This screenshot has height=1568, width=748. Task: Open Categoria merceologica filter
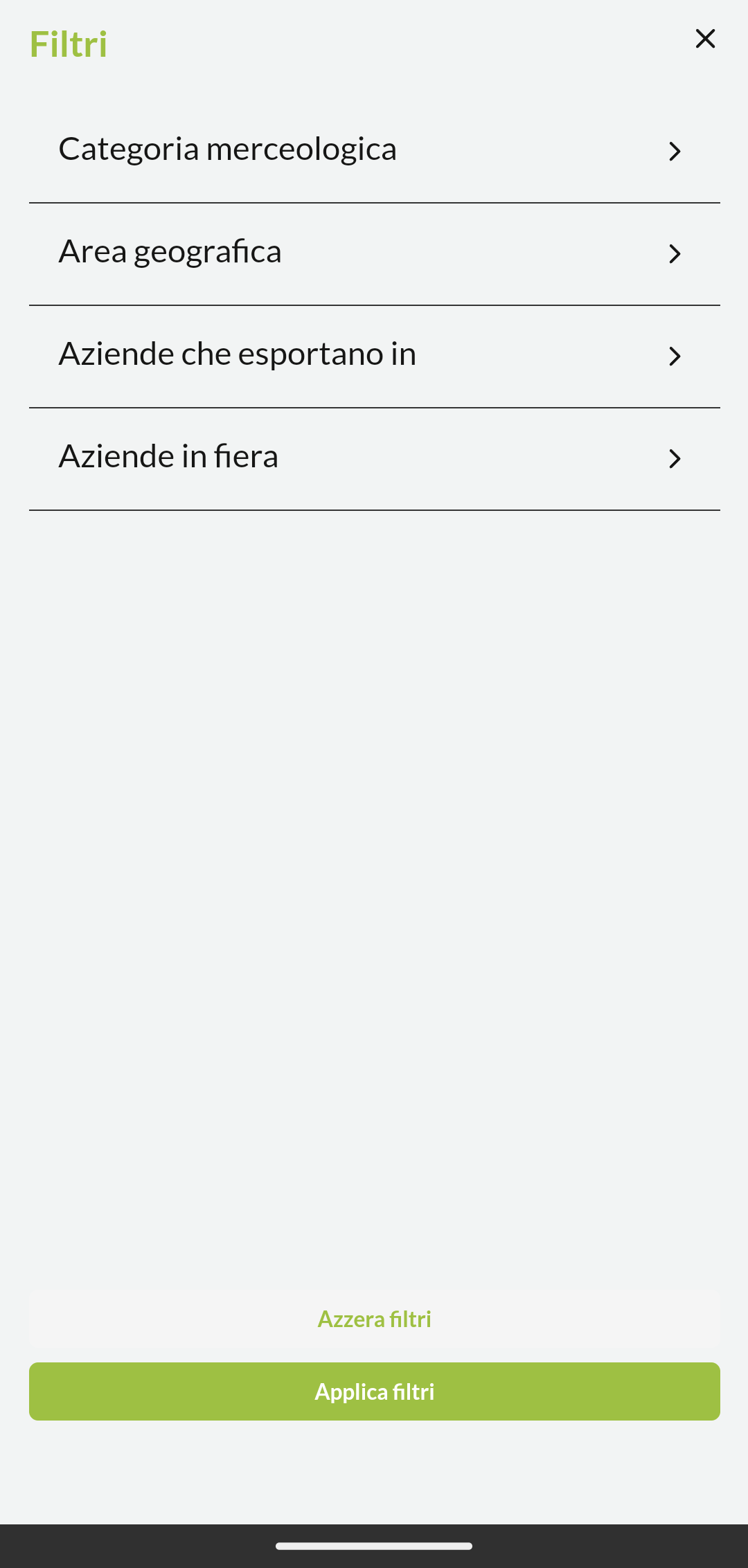[375, 152]
